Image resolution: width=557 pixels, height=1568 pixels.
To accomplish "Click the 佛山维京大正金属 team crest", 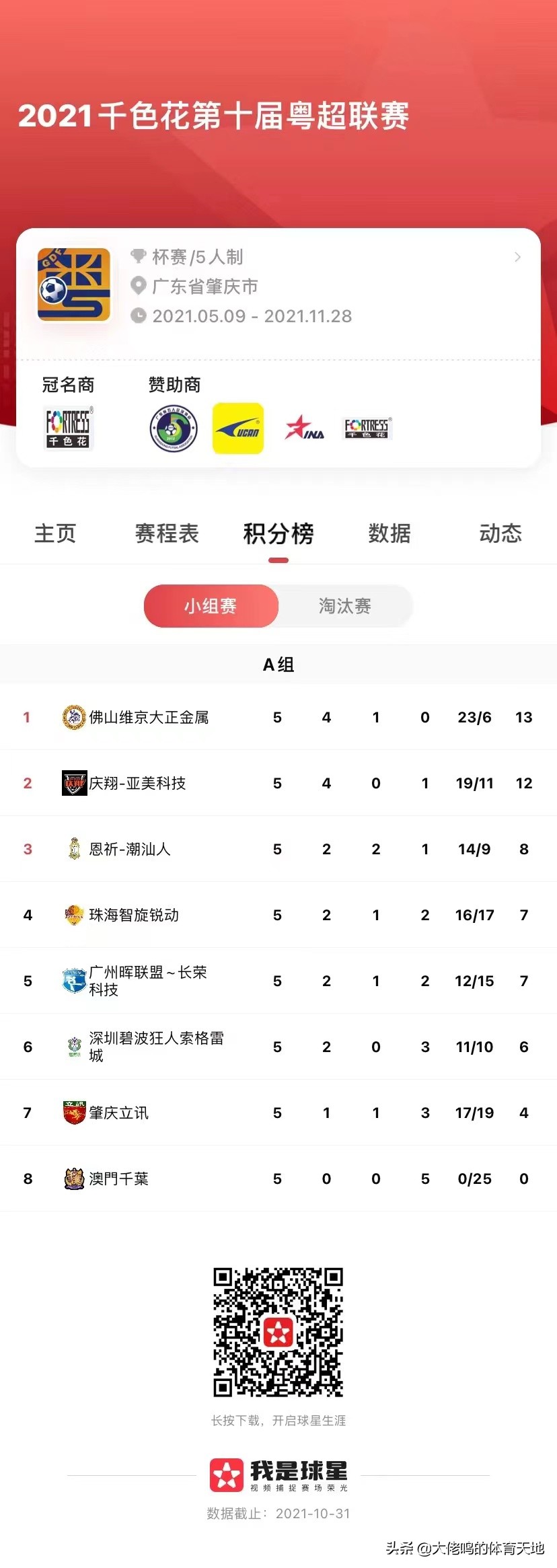I will [x=74, y=717].
